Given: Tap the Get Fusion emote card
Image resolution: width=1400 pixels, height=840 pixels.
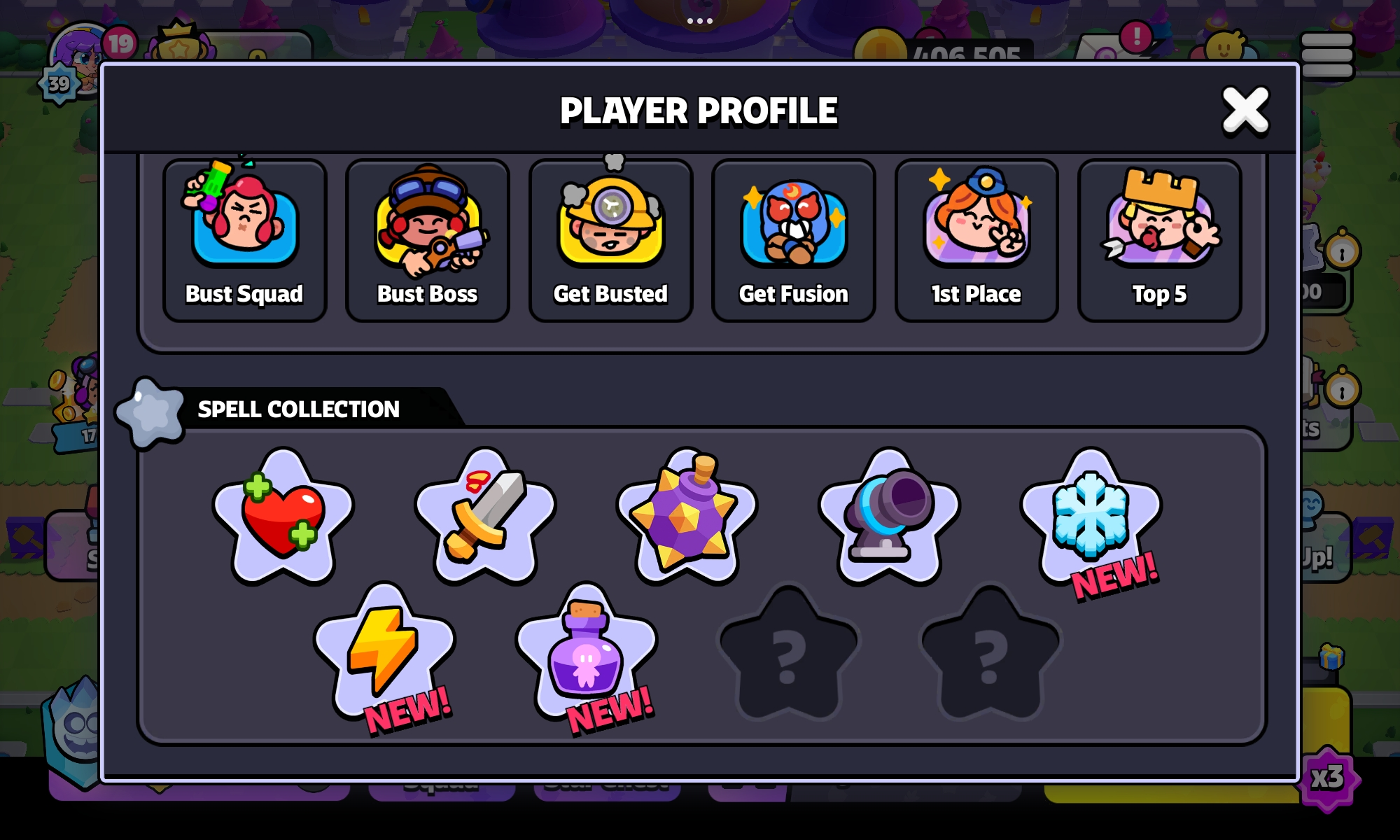Looking at the screenshot, I should click(793, 240).
